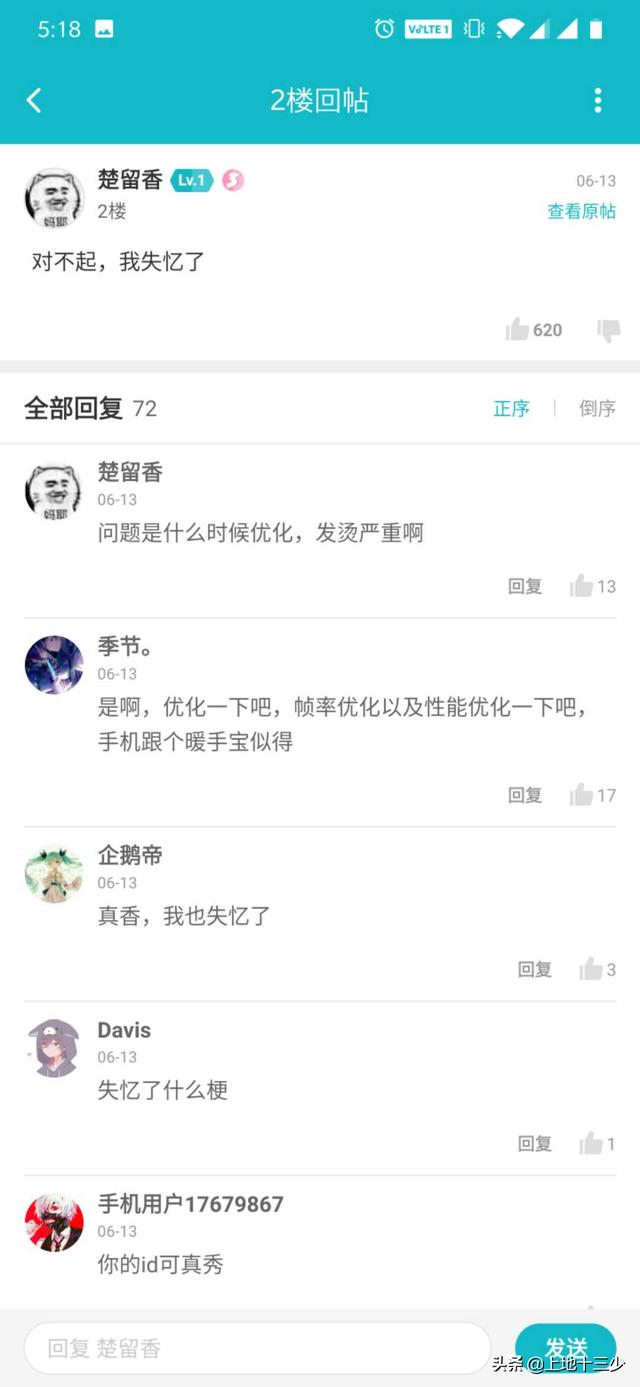Switch to 正序 reply order

(x=511, y=408)
